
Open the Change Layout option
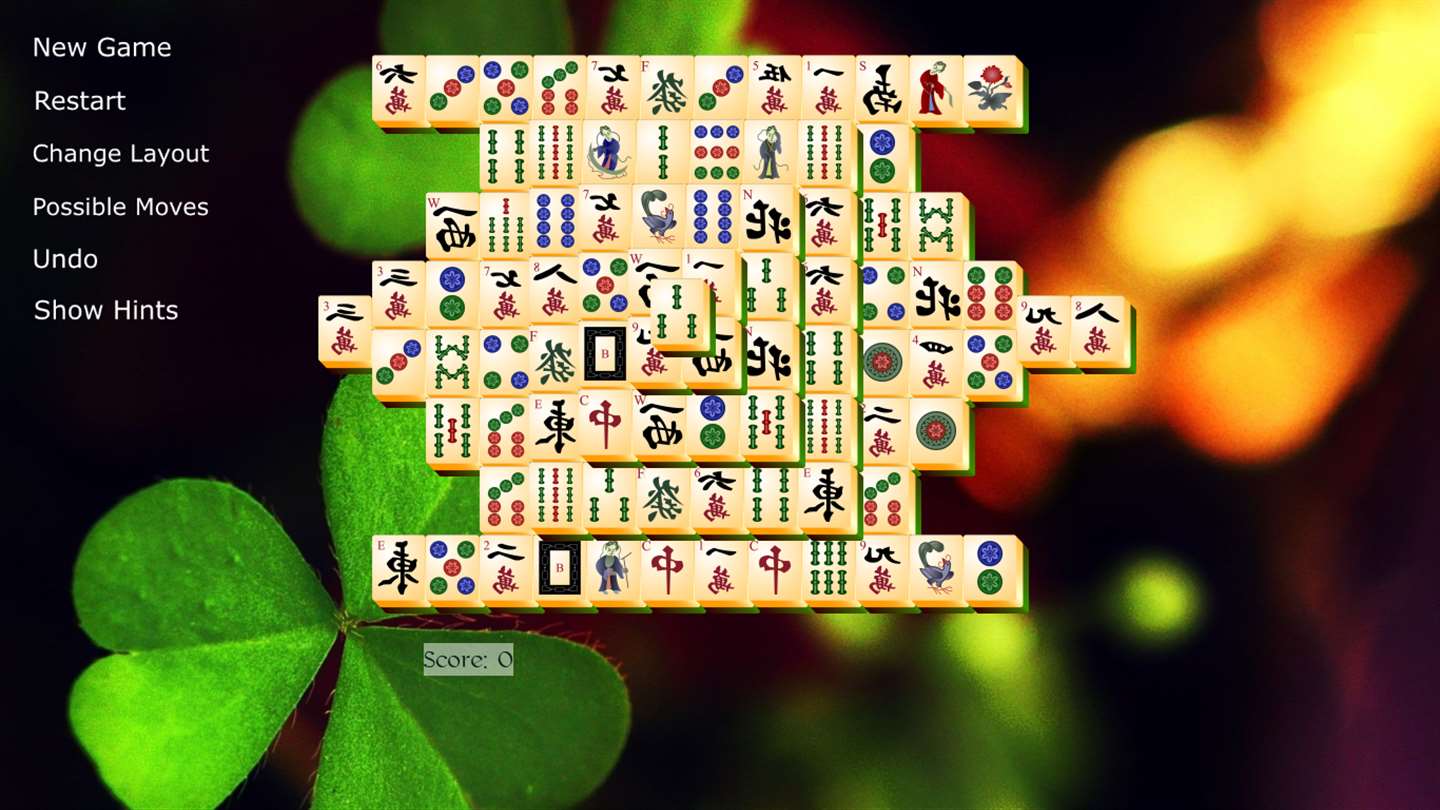121,154
